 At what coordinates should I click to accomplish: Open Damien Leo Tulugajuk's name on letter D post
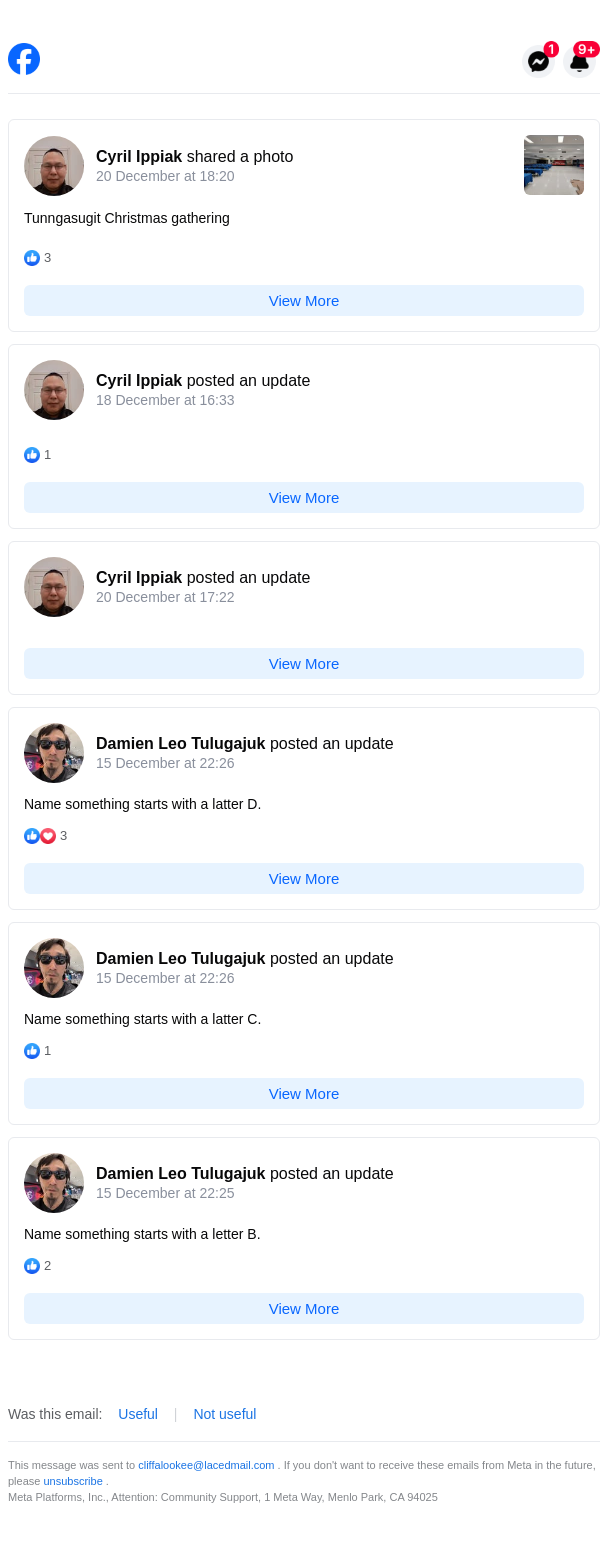pos(180,744)
